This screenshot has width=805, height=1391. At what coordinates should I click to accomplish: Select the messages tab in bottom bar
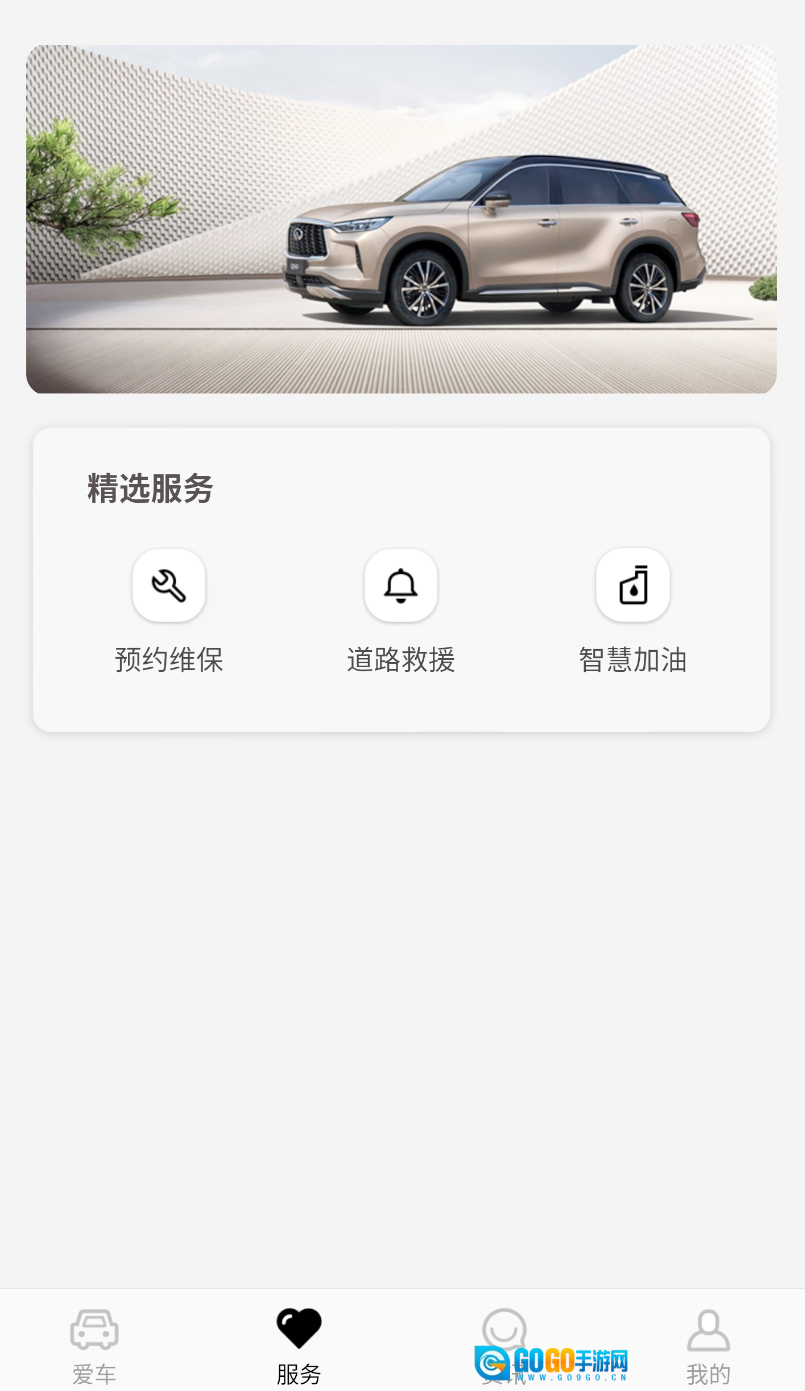504,1345
